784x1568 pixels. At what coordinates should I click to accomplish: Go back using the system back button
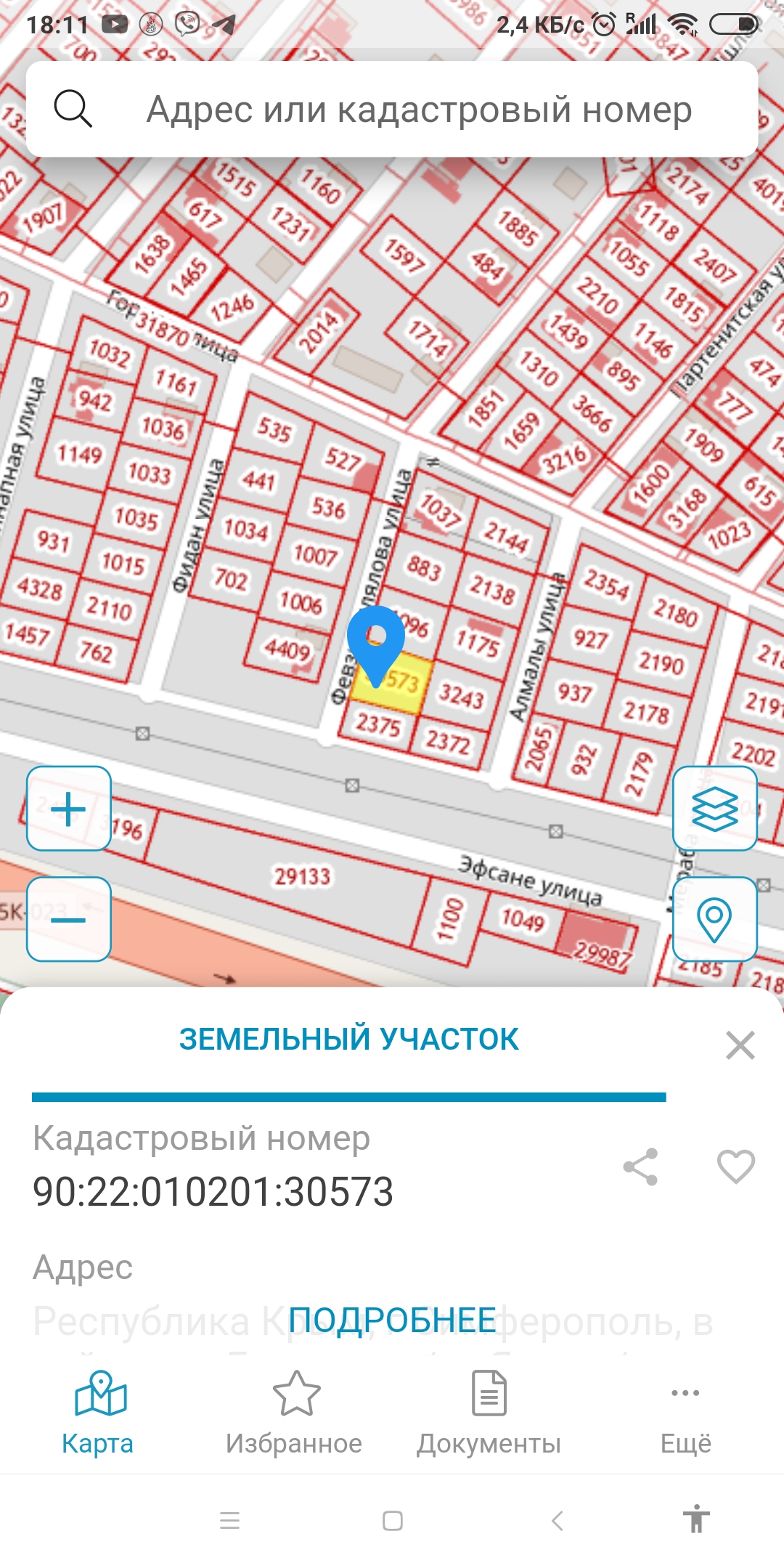click(558, 1521)
